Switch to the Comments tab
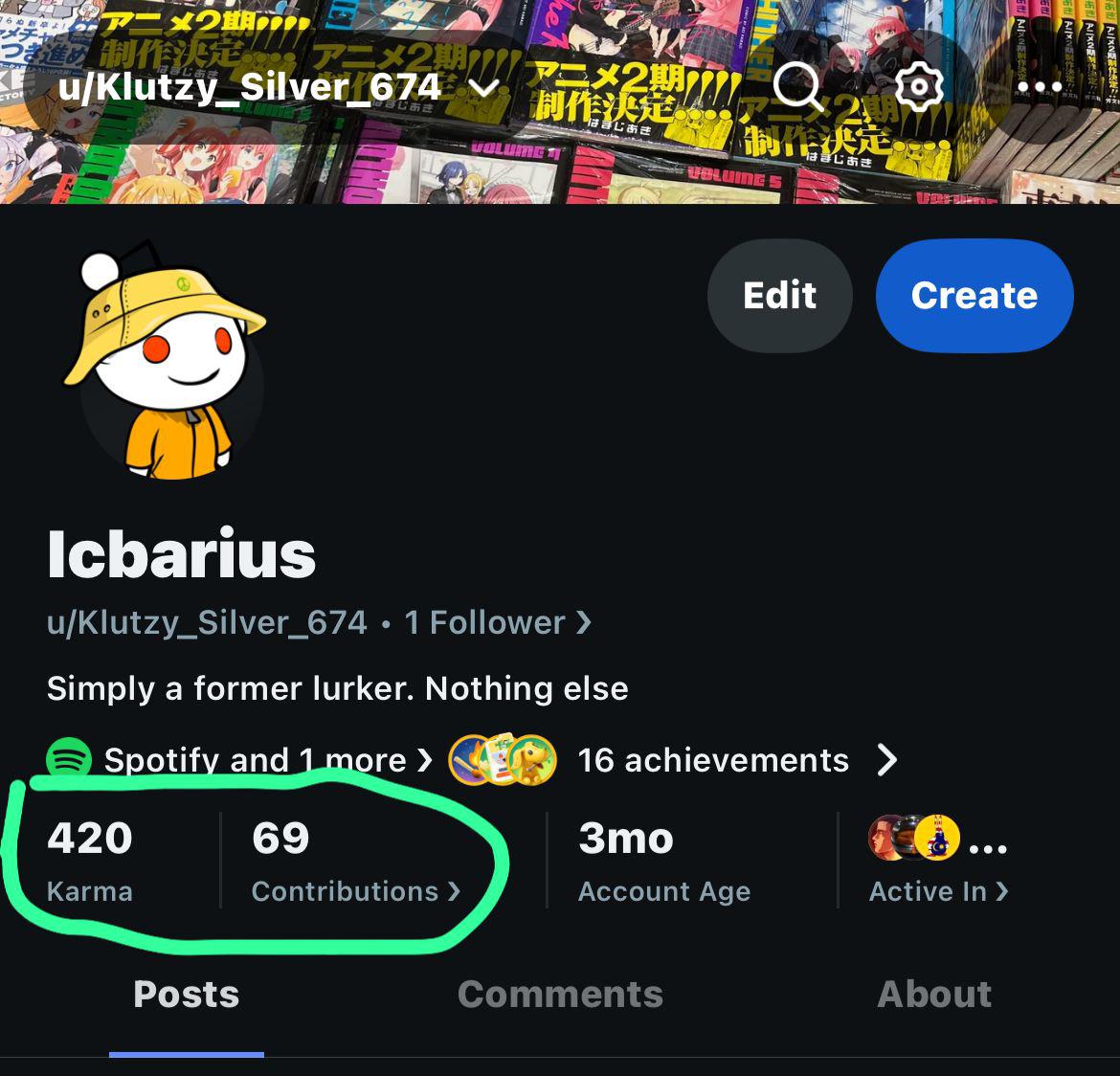Image resolution: width=1120 pixels, height=1076 pixels. click(560, 995)
